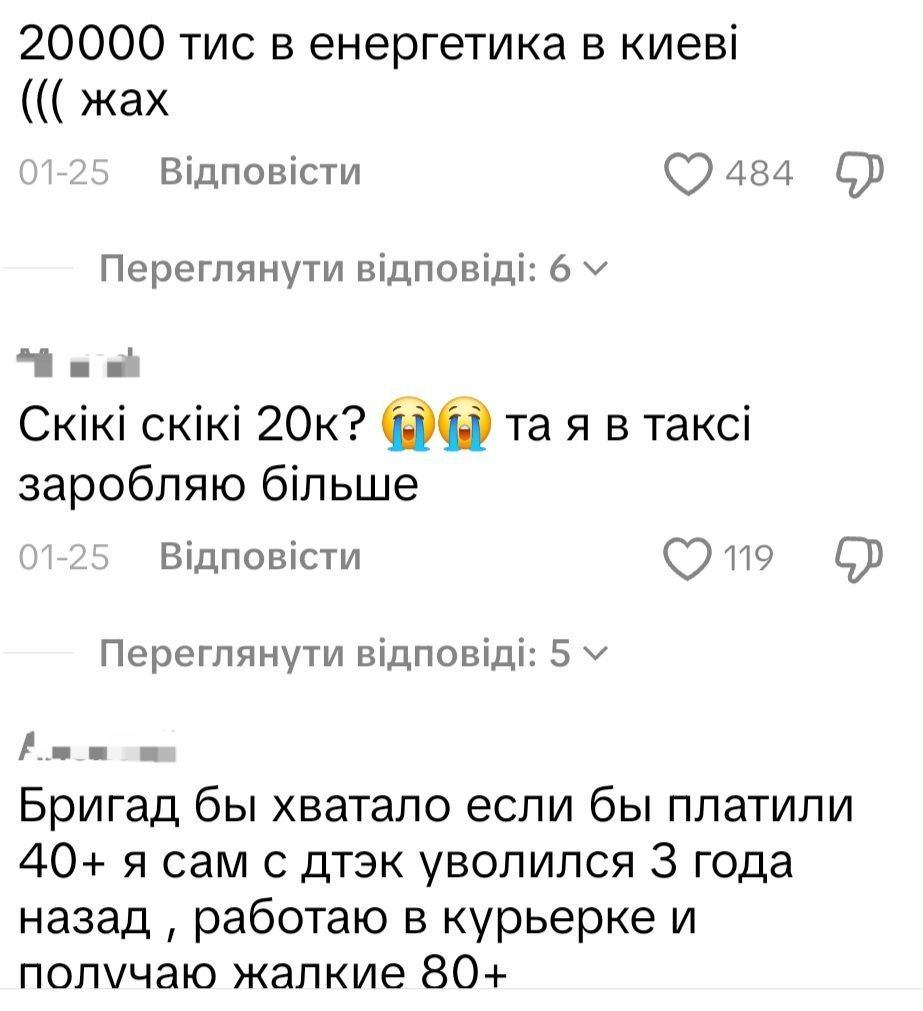Toggle dislike on the taxi earnings comment
923x1011 pixels.
(x=861, y=558)
